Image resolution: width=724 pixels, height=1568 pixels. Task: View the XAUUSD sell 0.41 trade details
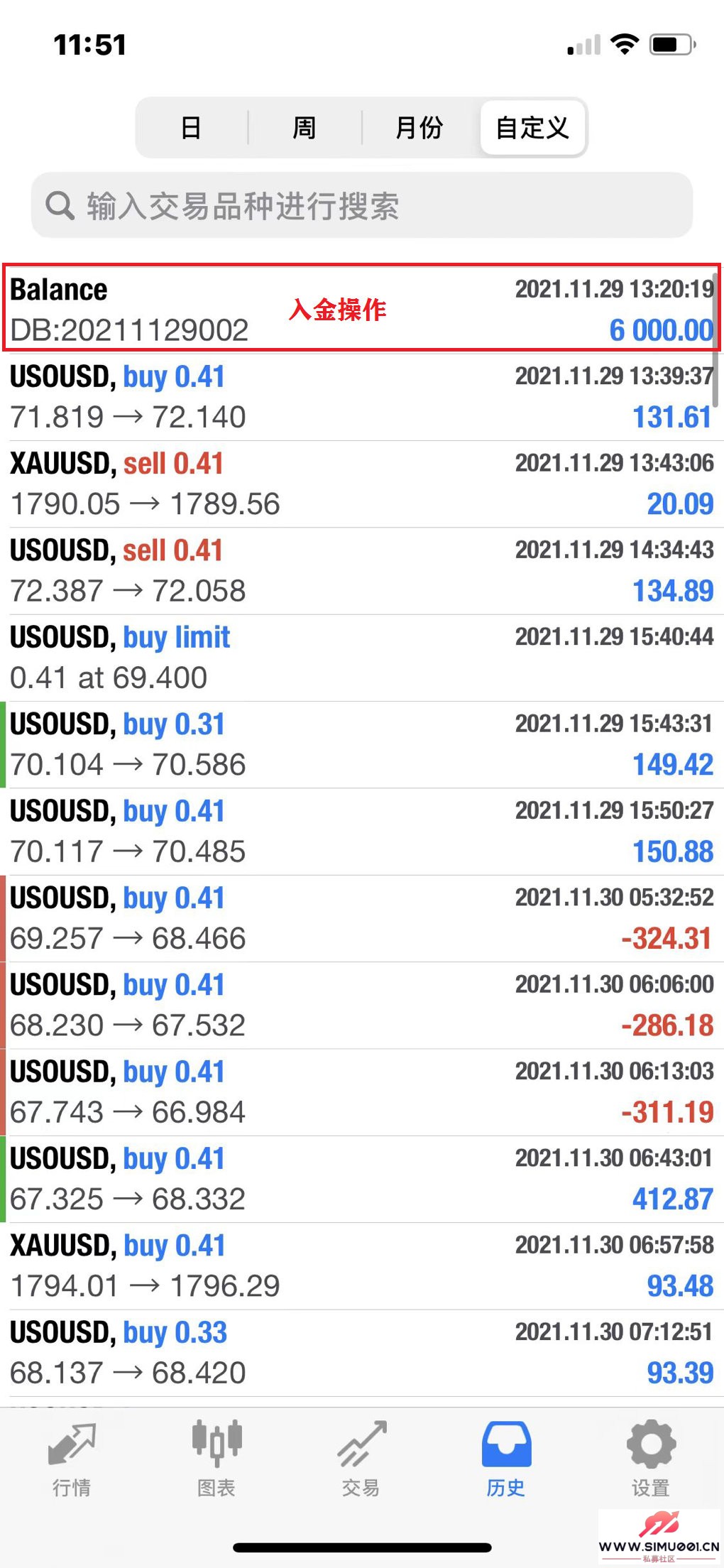click(362, 484)
